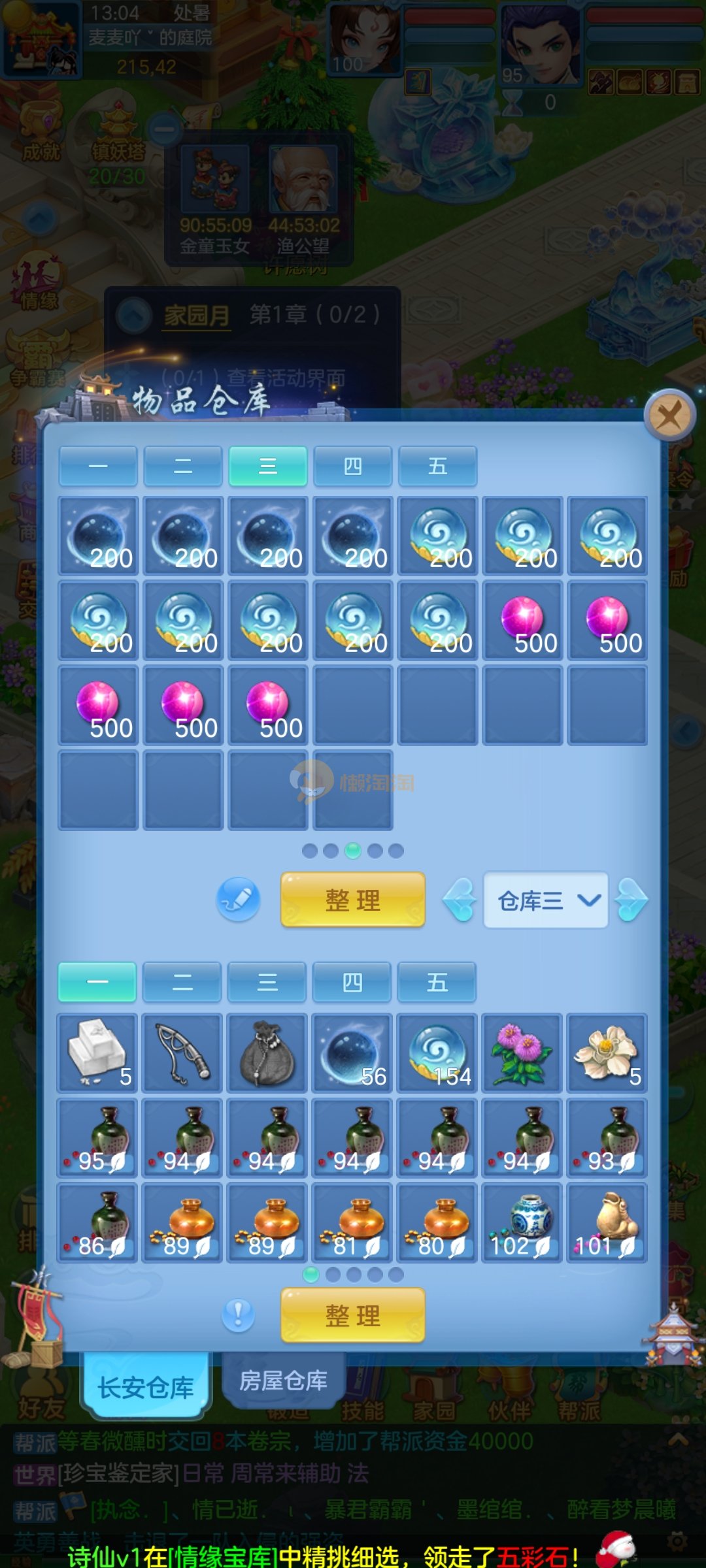This screenshot has width=706, height=1568.
Task: Switch backpack to page 二
Action: tap(182, 982)
